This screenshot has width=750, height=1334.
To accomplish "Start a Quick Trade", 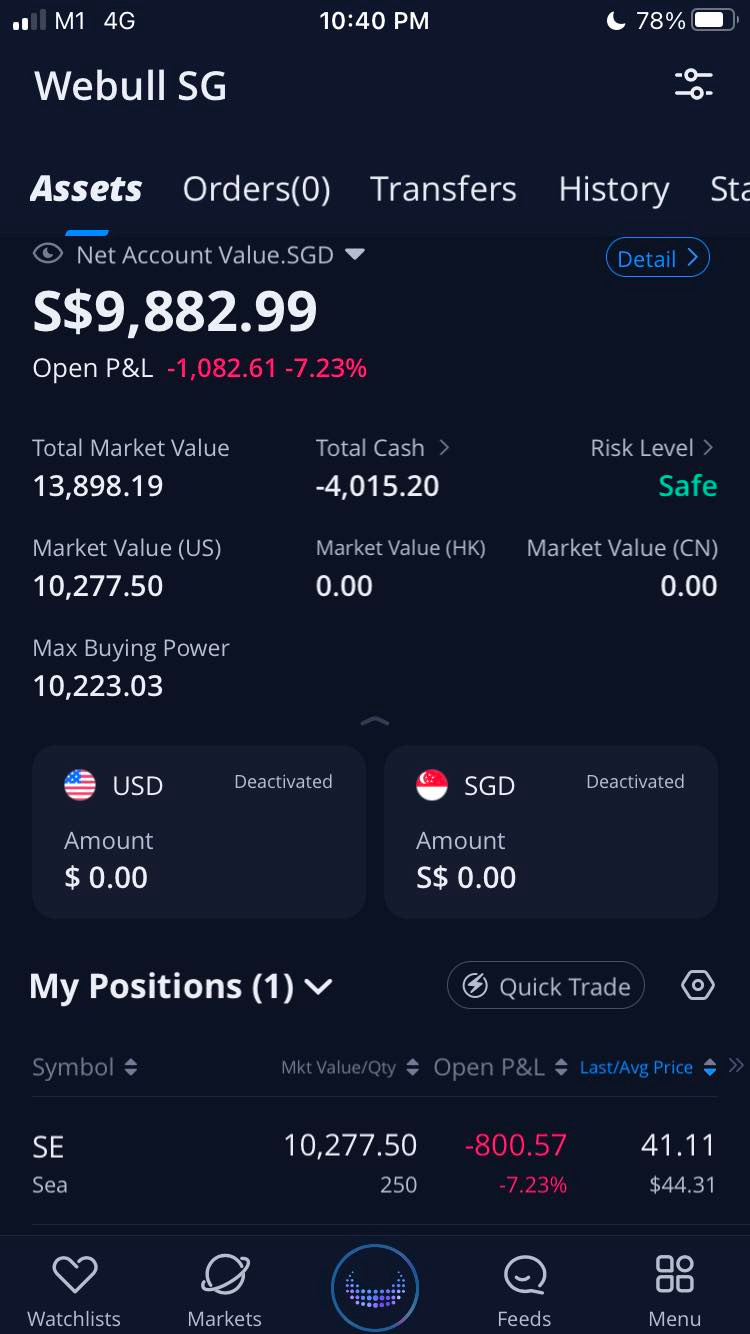I will pos(546,987).
